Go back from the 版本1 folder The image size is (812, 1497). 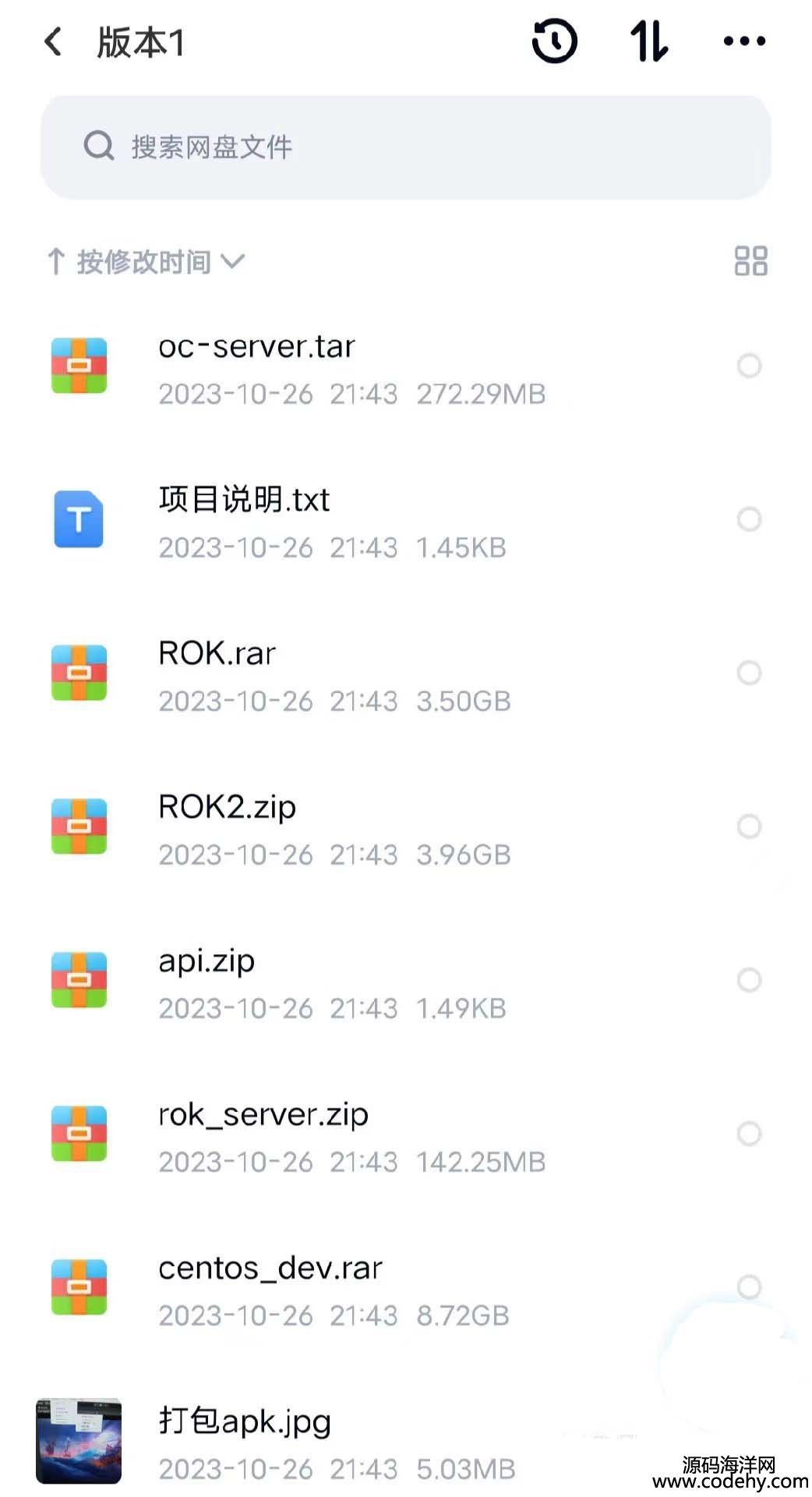coord(53,42)
